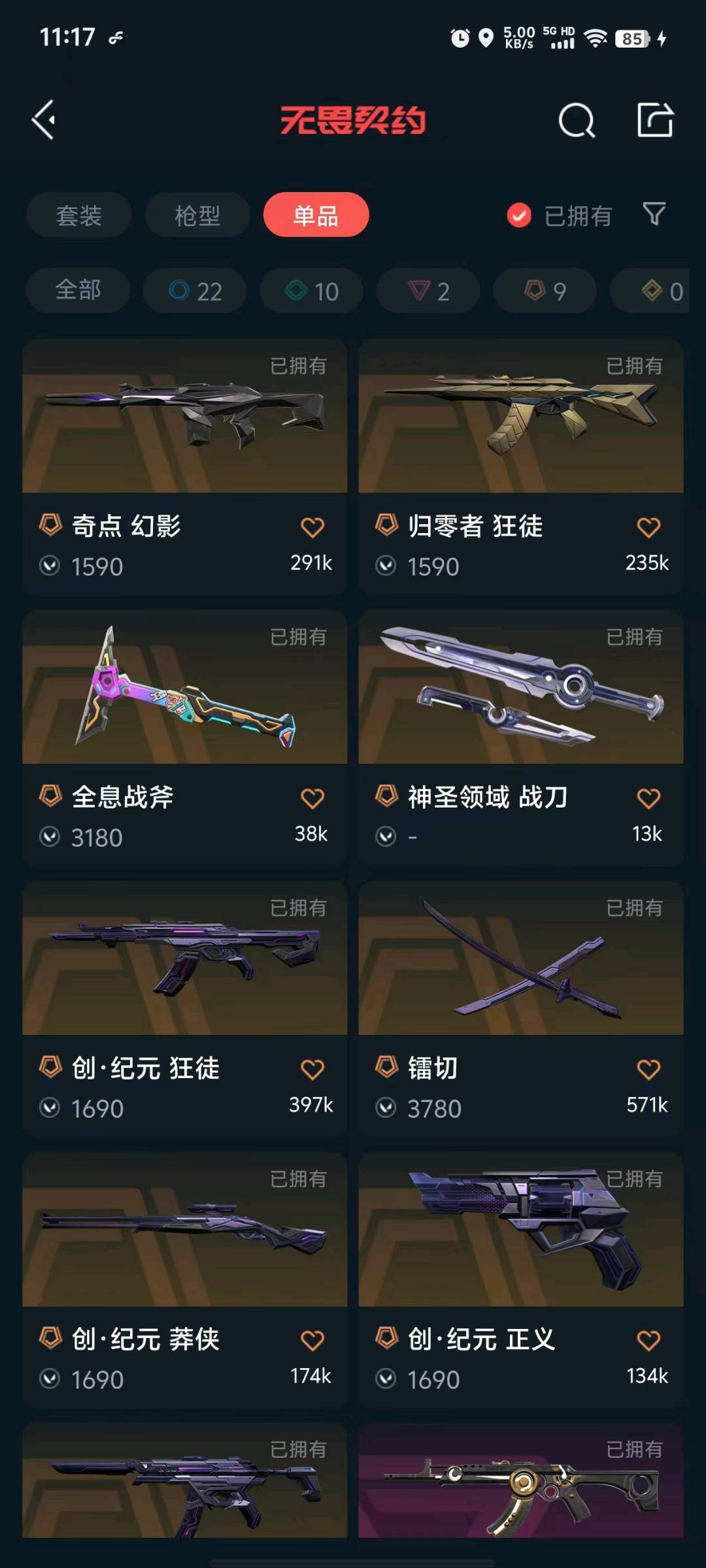Image resolution: width=706 pixels, height=1568 pixels.
Task: Filter by the purple tier chip 2
Action: pyautogui.click(x=428, y=291)
